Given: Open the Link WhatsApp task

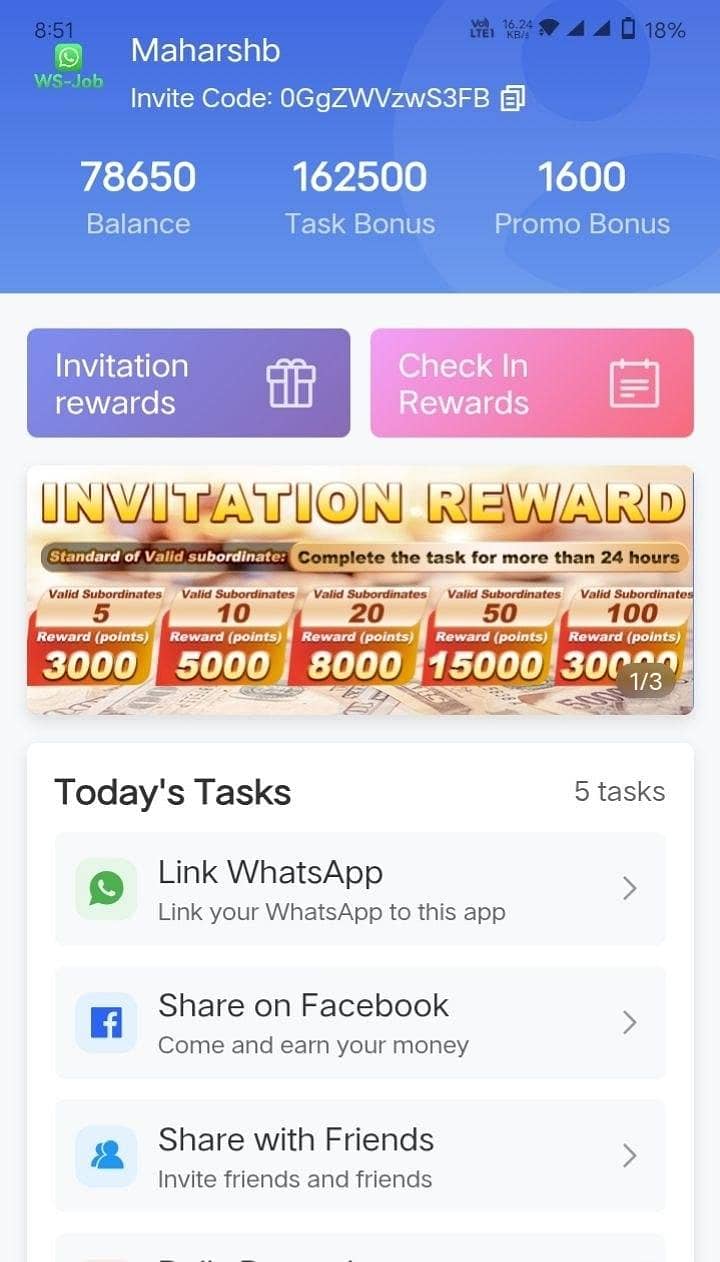Looking at the screenshot, I should (x=360, y=889).
